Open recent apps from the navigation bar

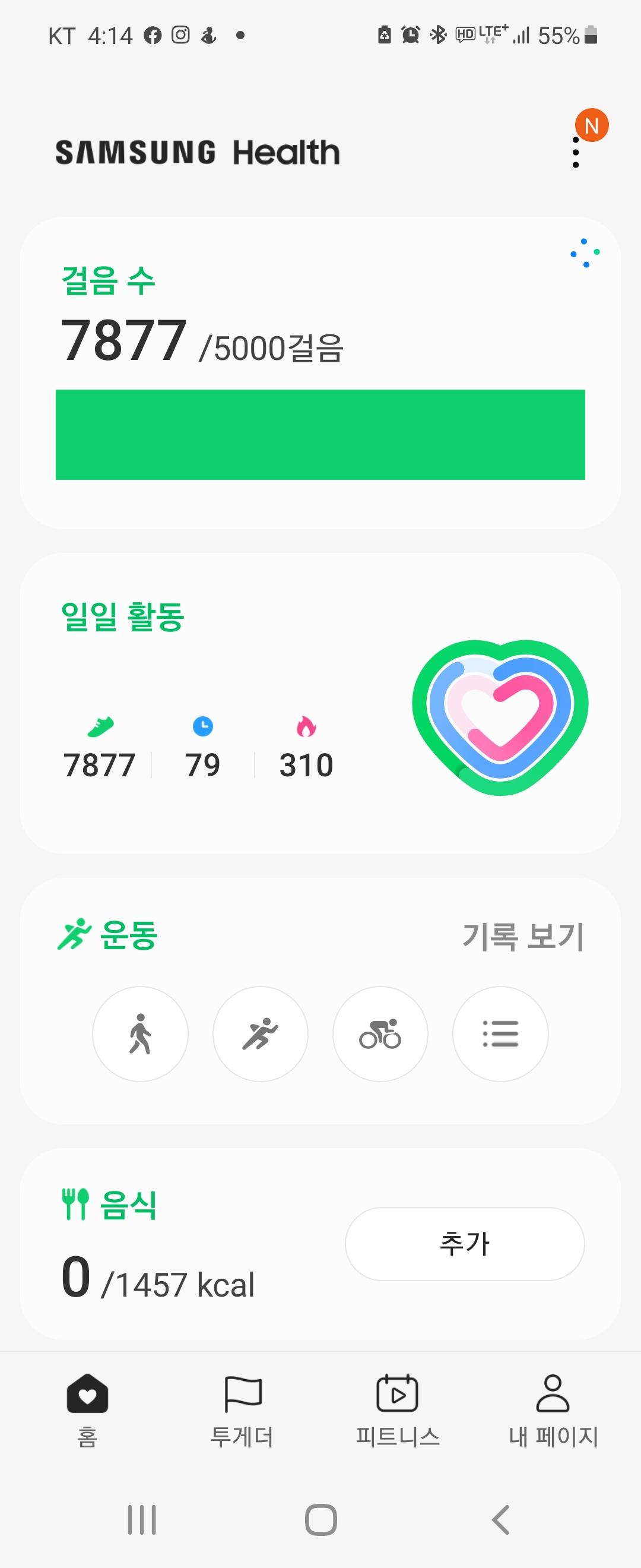pos(142,1520)
